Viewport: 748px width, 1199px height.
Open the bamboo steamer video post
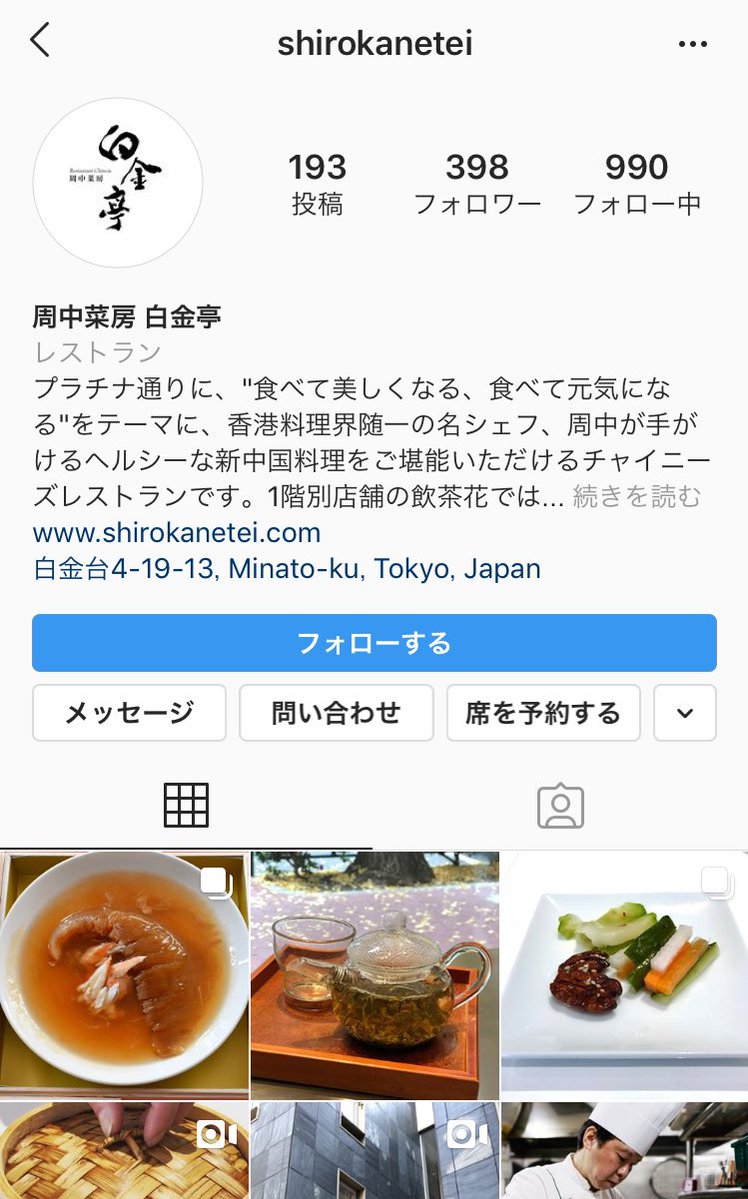[x=124, y=1151]
